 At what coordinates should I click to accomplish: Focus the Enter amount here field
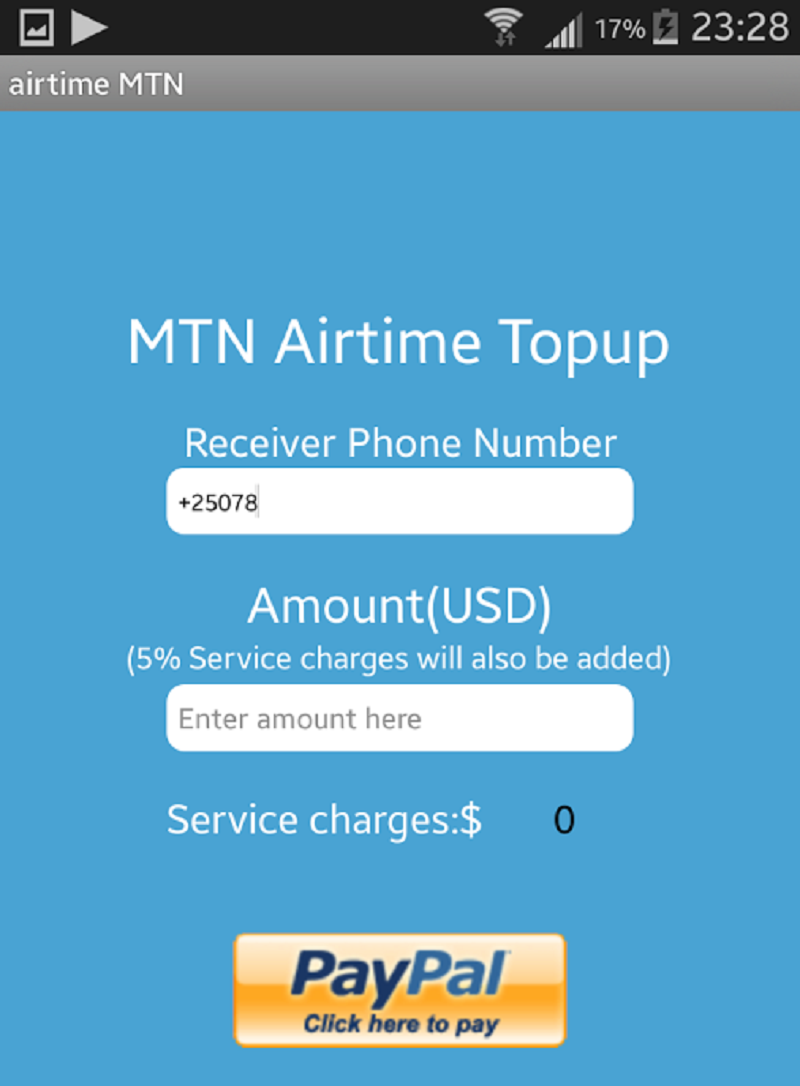pos(400,718)
